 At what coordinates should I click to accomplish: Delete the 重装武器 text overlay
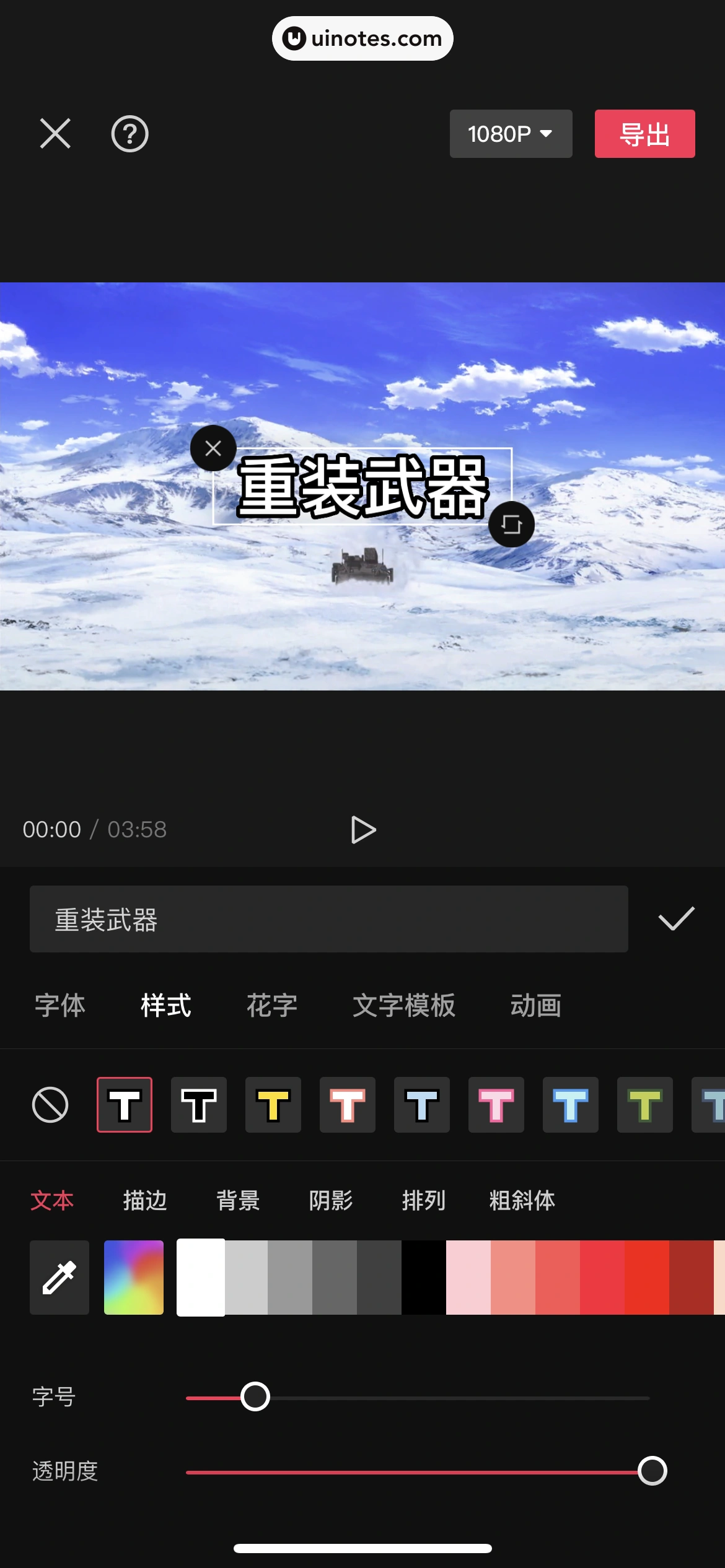(x=213, y=448)
